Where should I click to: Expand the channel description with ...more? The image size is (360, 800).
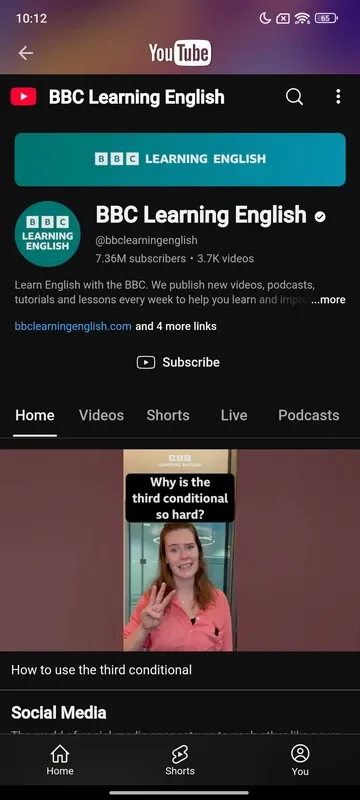click(x=328, y=300)
